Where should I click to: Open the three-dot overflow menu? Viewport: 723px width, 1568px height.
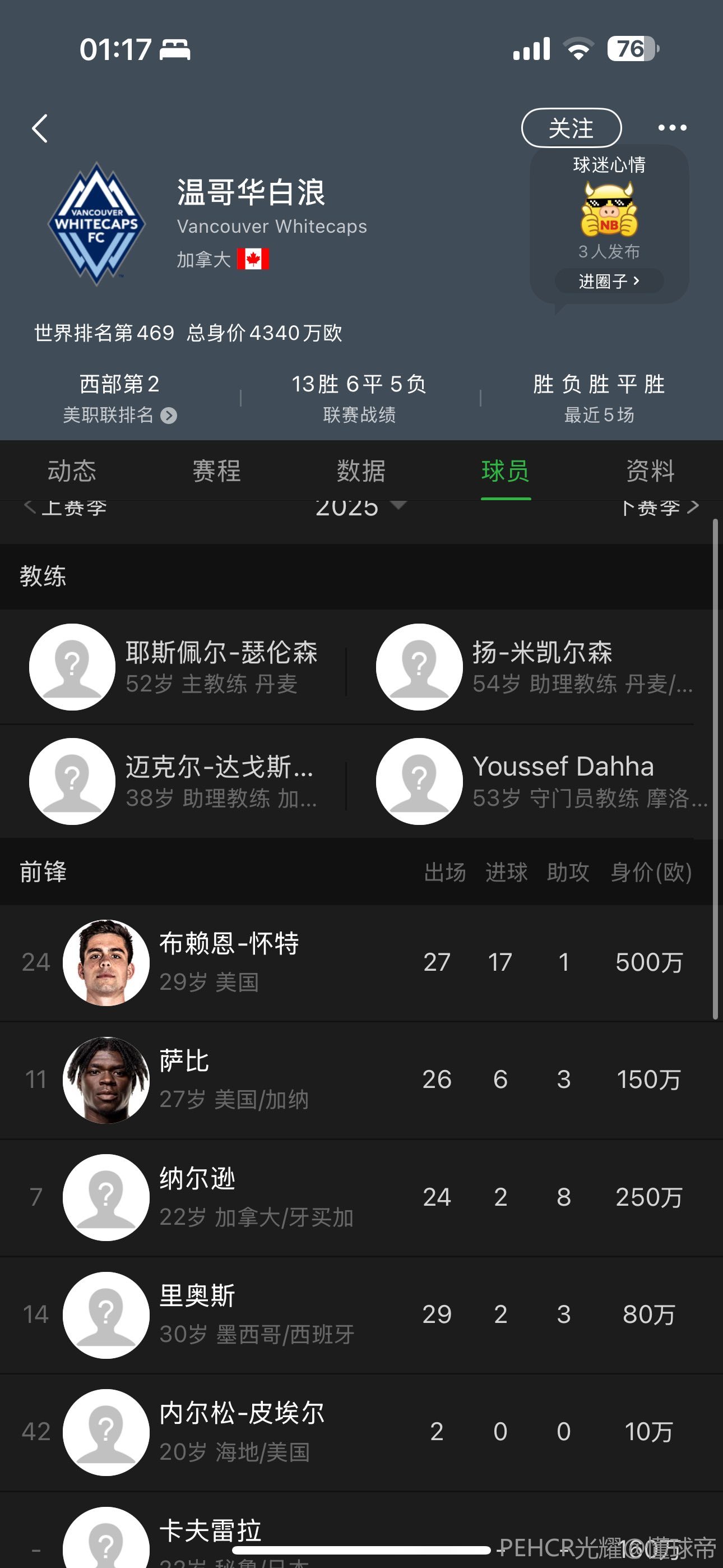pos(672,128)
